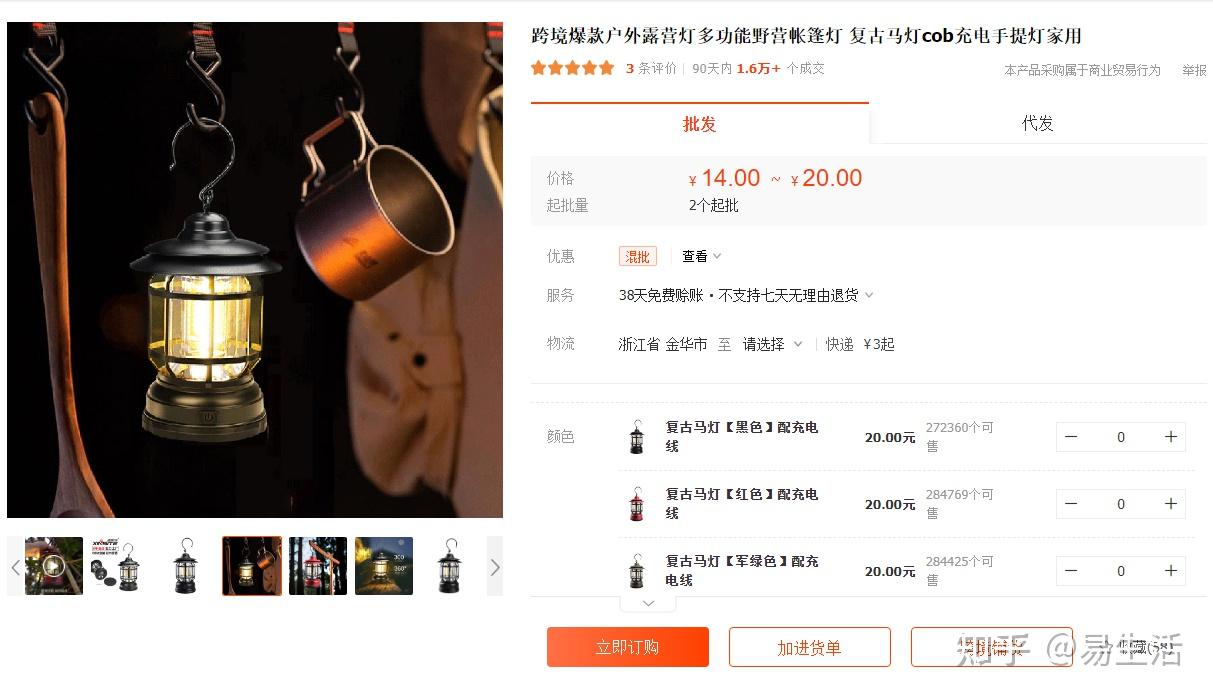Image resolution: width=1213 pixels, height=699 pixels.
Task: Open the 3 条评价 reviews link
Action: [651, 69]
